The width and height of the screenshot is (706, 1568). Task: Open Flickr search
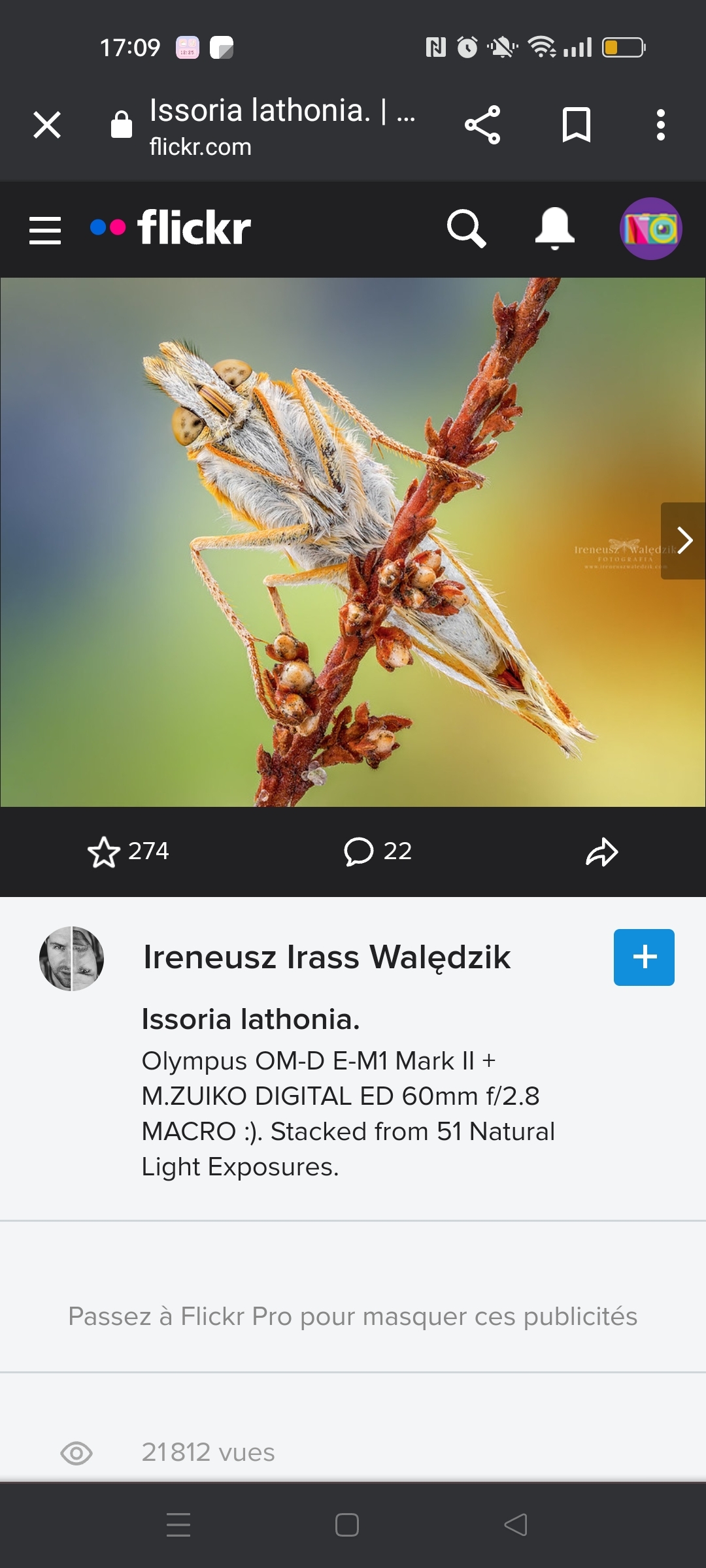tap(466, 229)
